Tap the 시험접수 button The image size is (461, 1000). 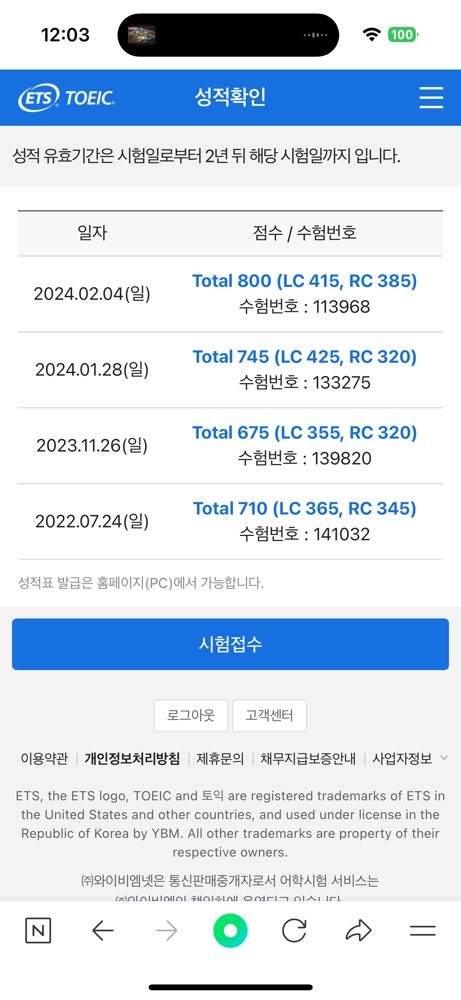coord(230,644)
